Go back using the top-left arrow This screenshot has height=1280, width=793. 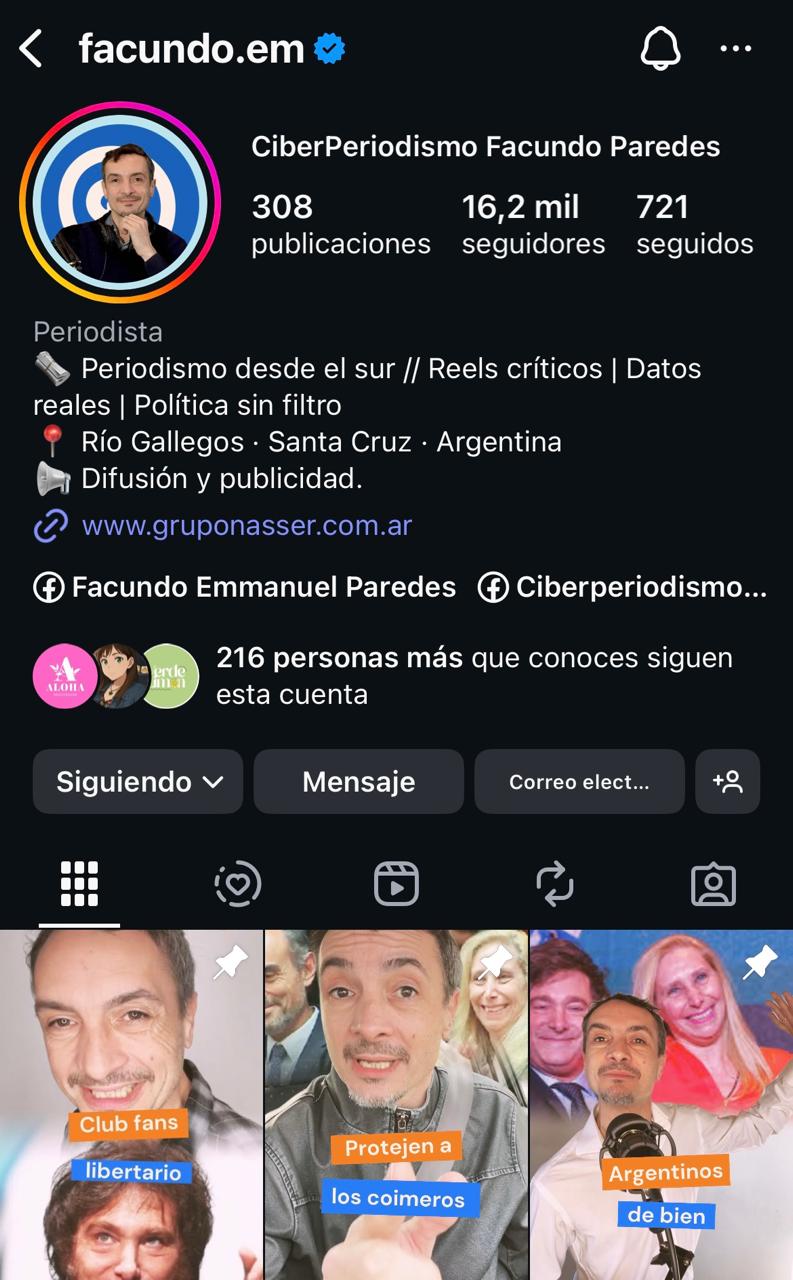(x=32, y=48)
